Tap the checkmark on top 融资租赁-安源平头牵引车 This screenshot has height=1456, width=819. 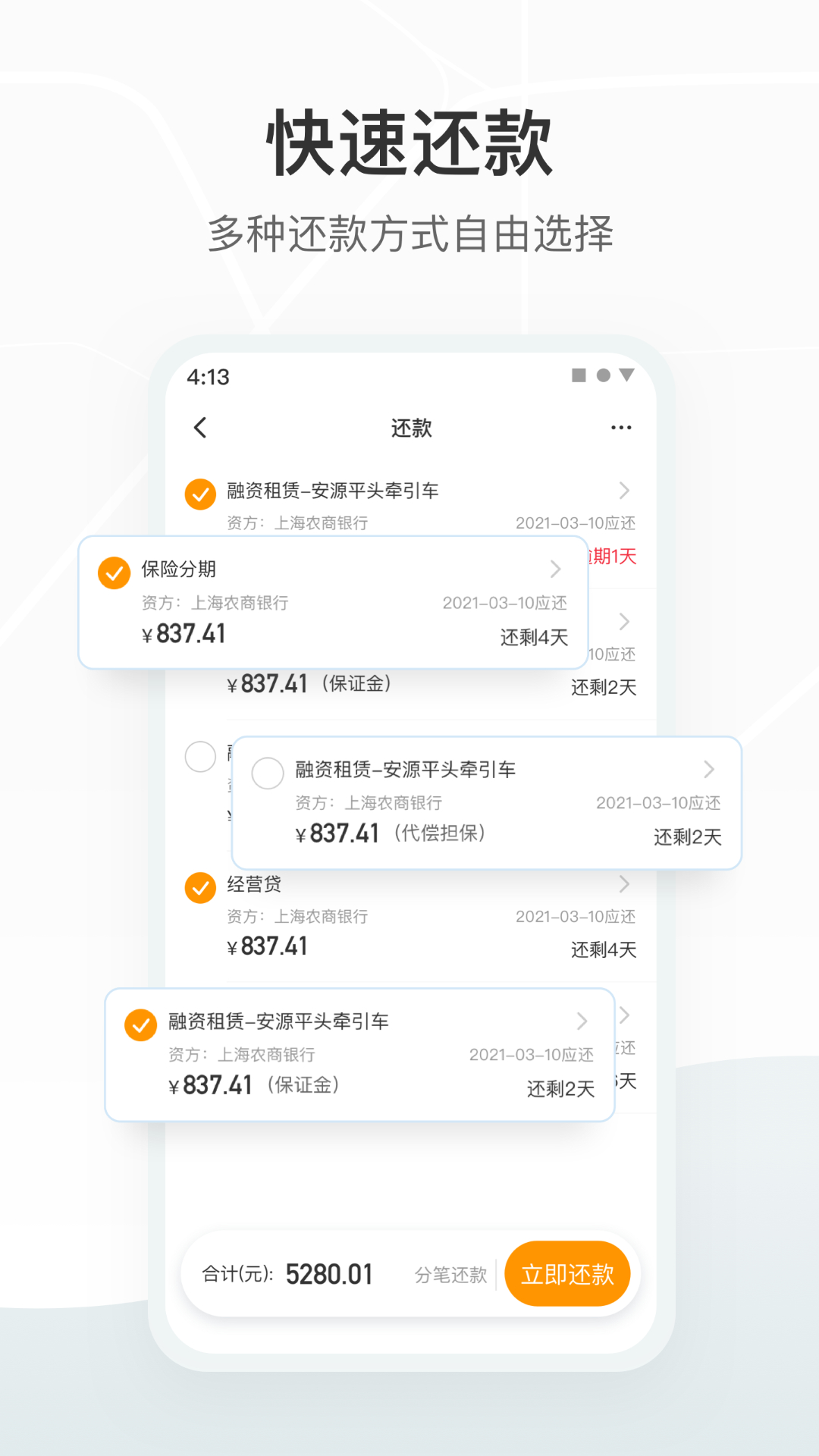[199, 492]
